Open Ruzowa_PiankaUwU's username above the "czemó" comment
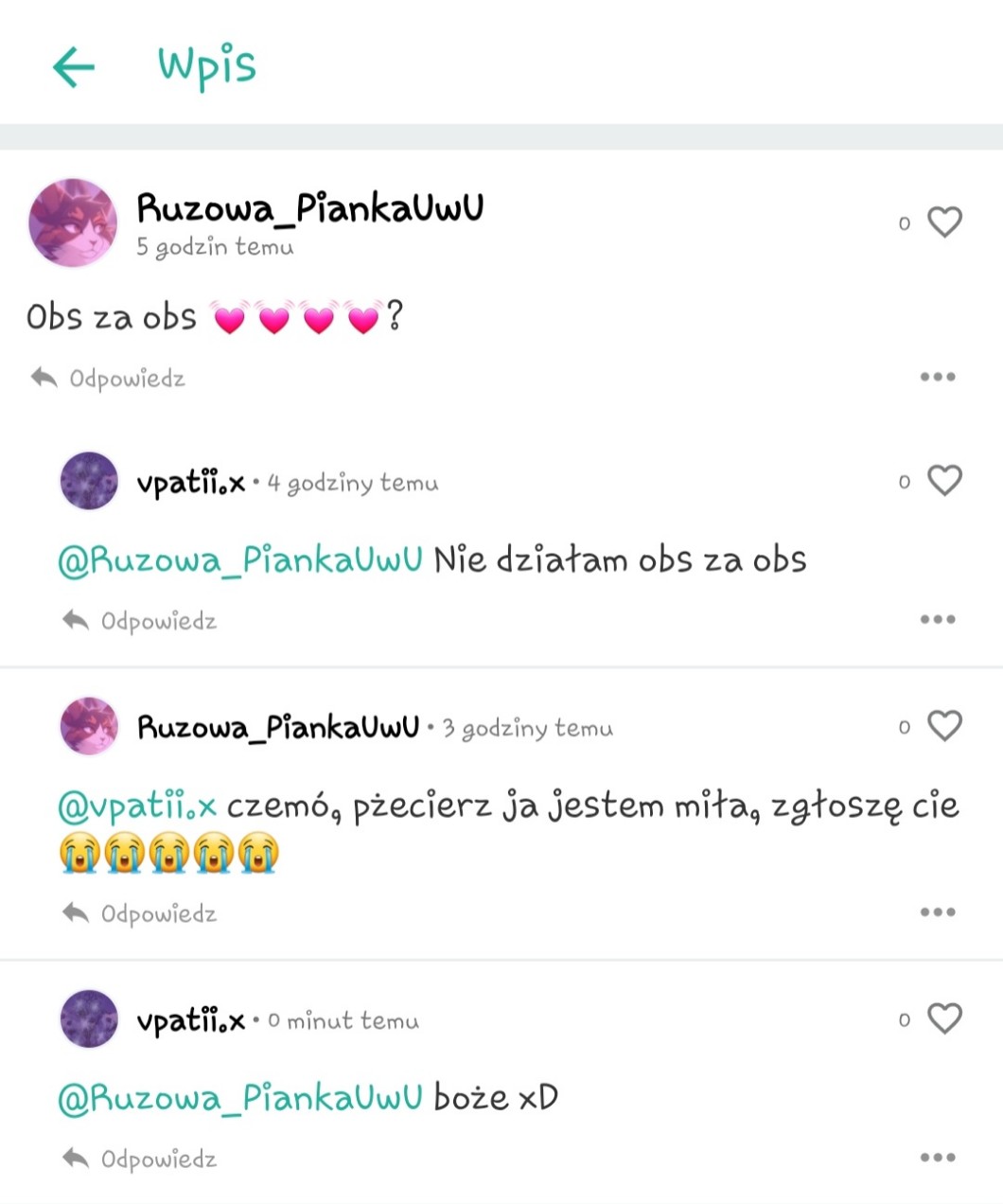This screenshot has width=1003, height=1204. 278,727
